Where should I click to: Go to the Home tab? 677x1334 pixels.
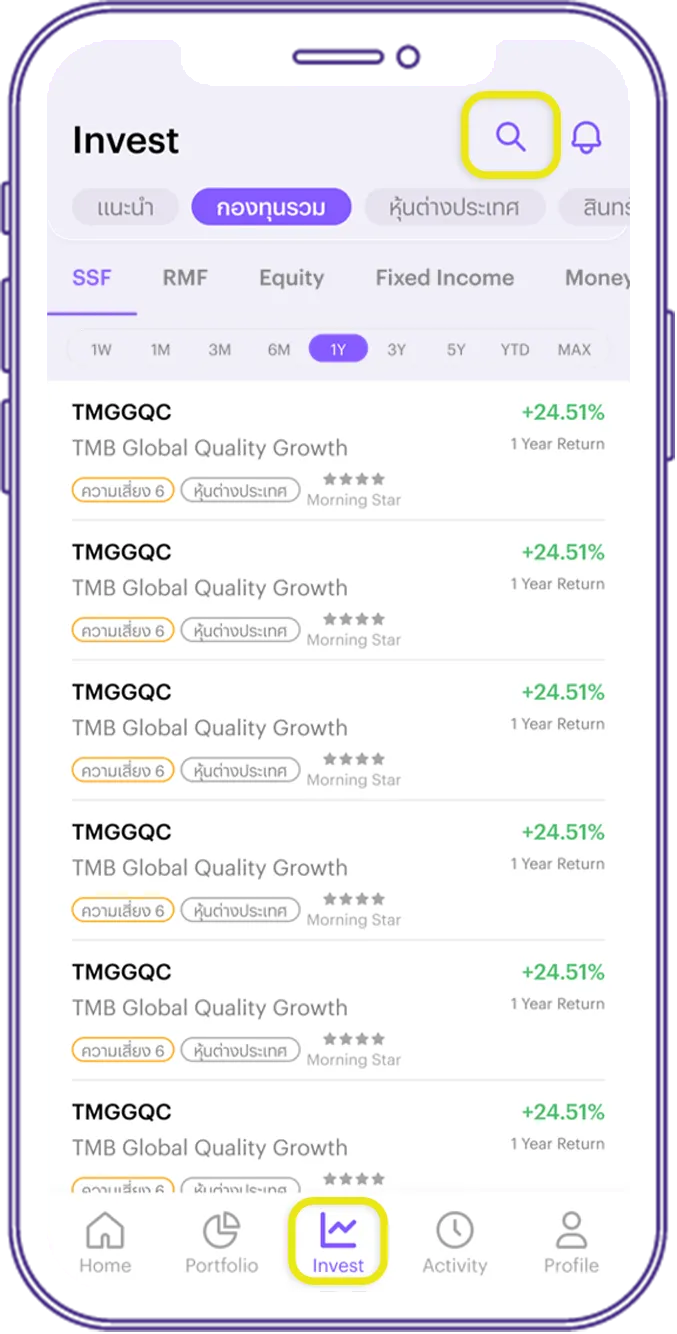105,1243
